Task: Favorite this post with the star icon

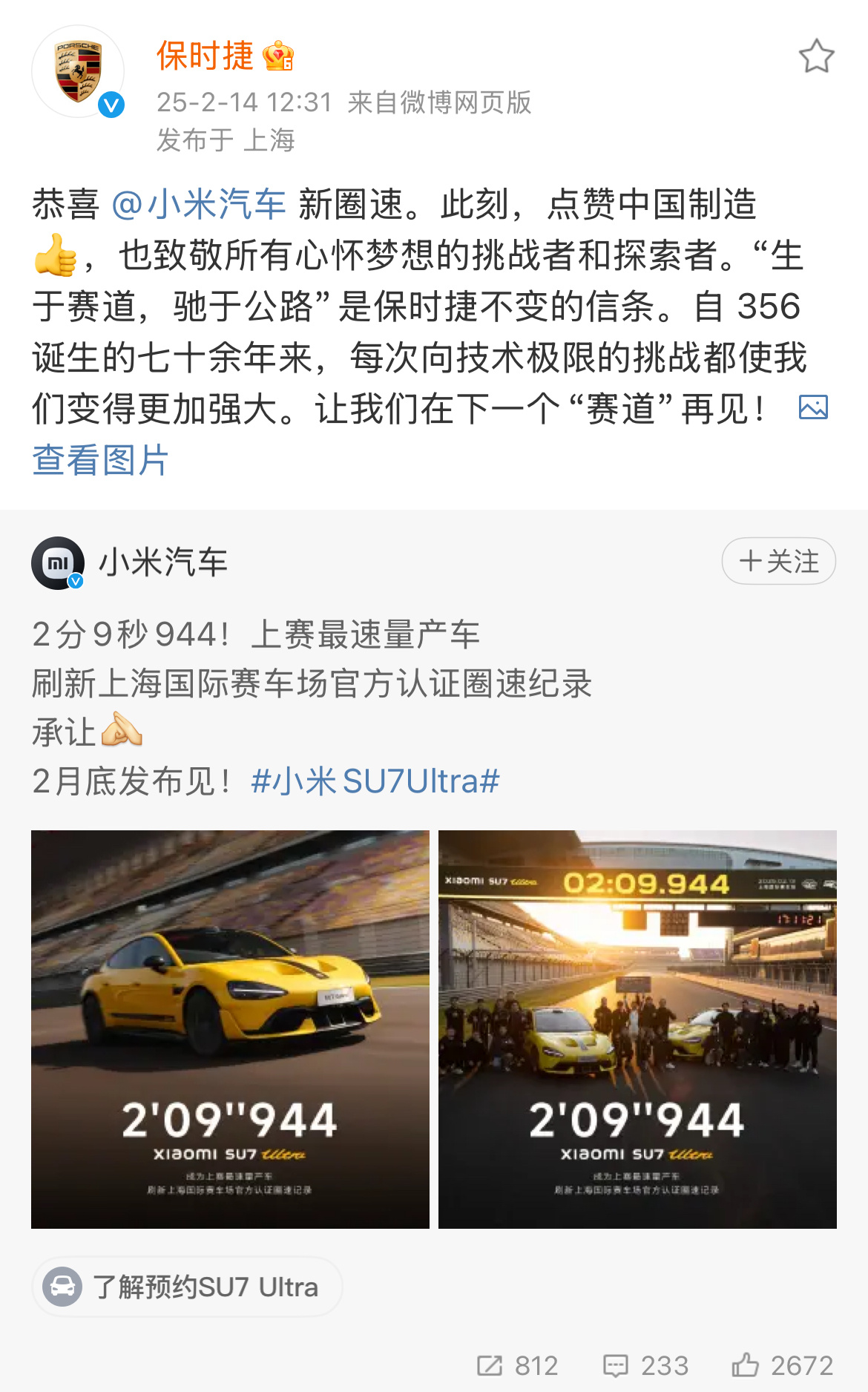Action: point(816,56)
